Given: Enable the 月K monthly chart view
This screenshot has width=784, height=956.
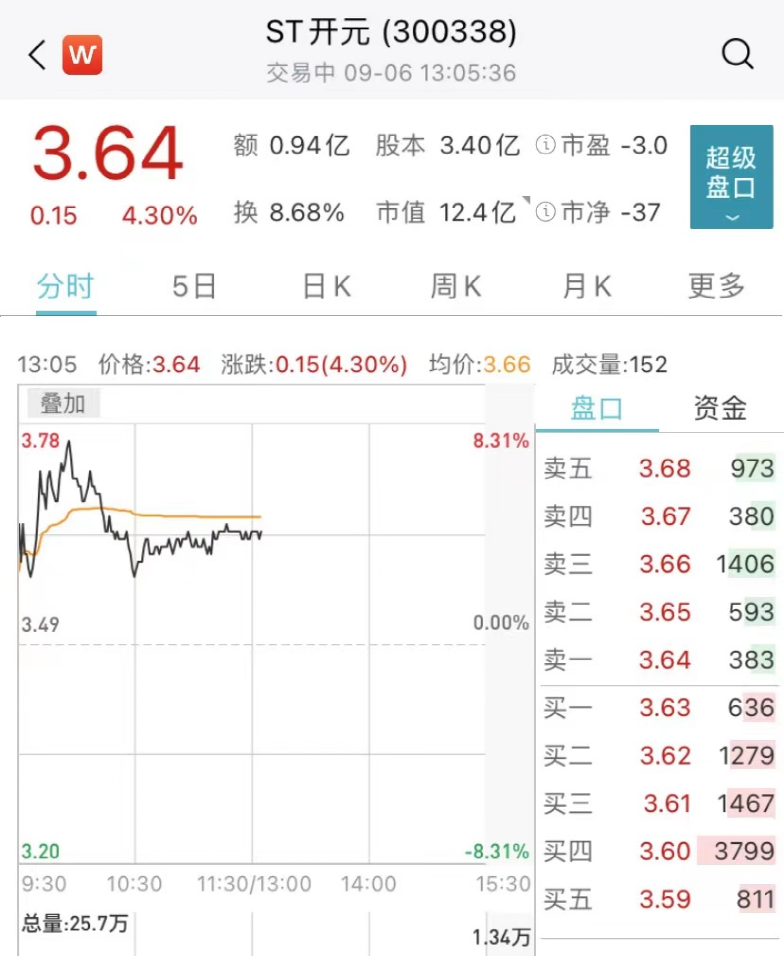Looking at the screenshot, I should click(586, 286).
